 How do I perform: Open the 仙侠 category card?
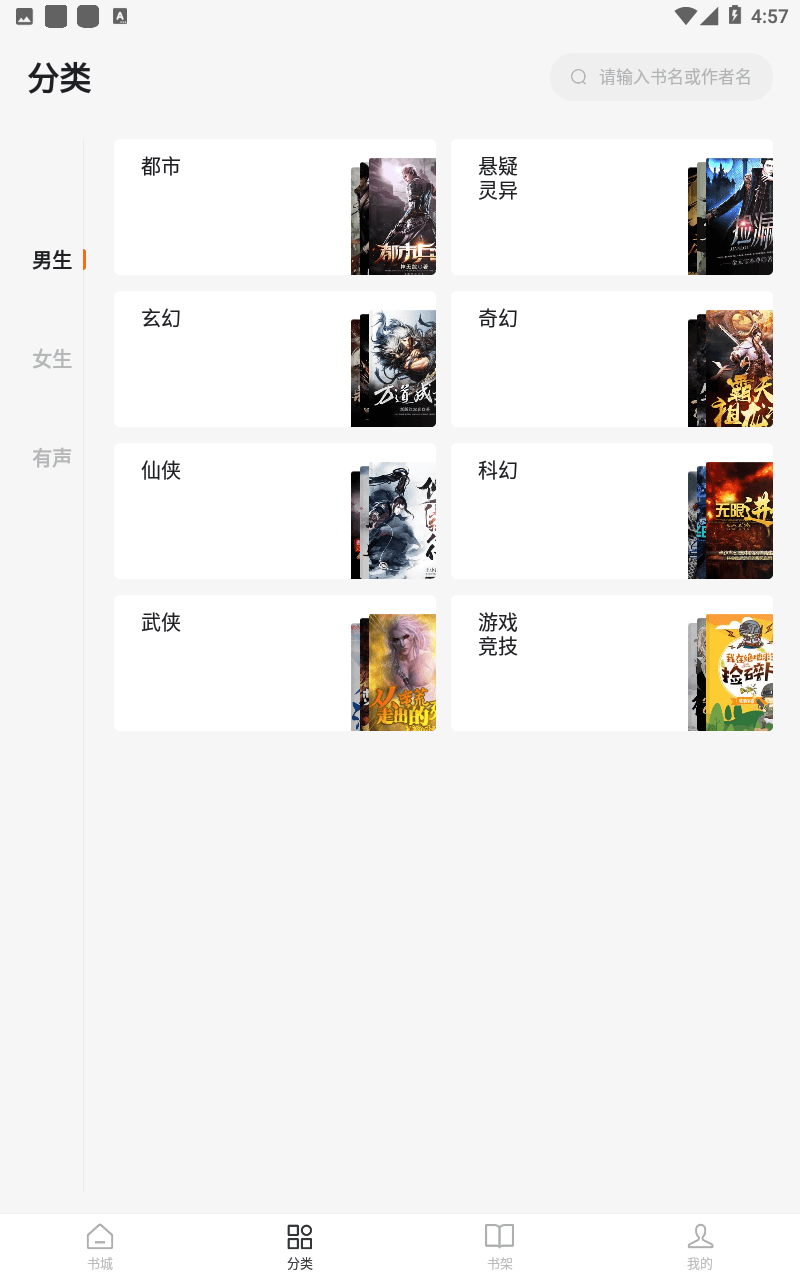(275, 511)
